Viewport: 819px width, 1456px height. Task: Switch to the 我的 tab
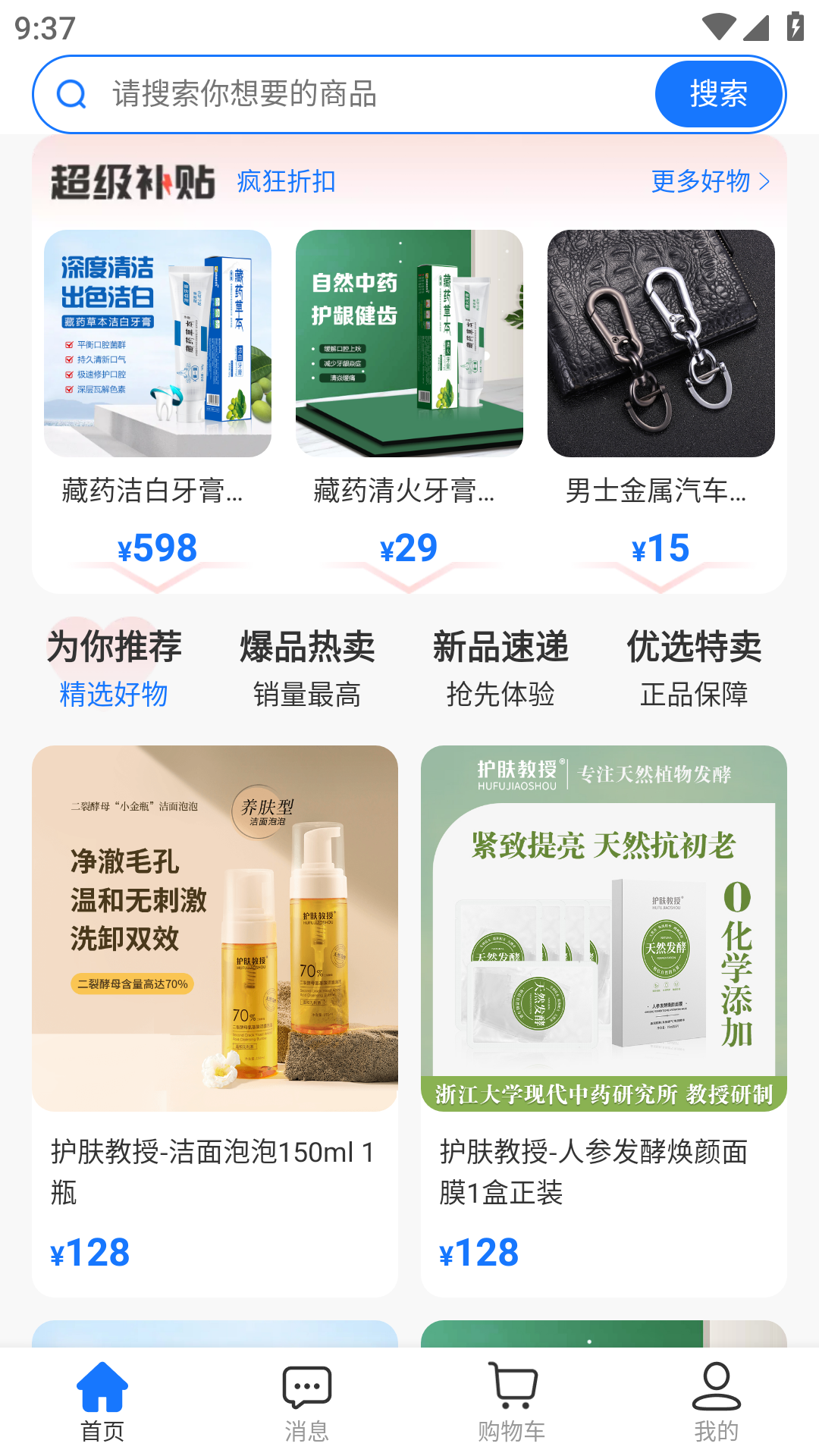coord(717,1401)
